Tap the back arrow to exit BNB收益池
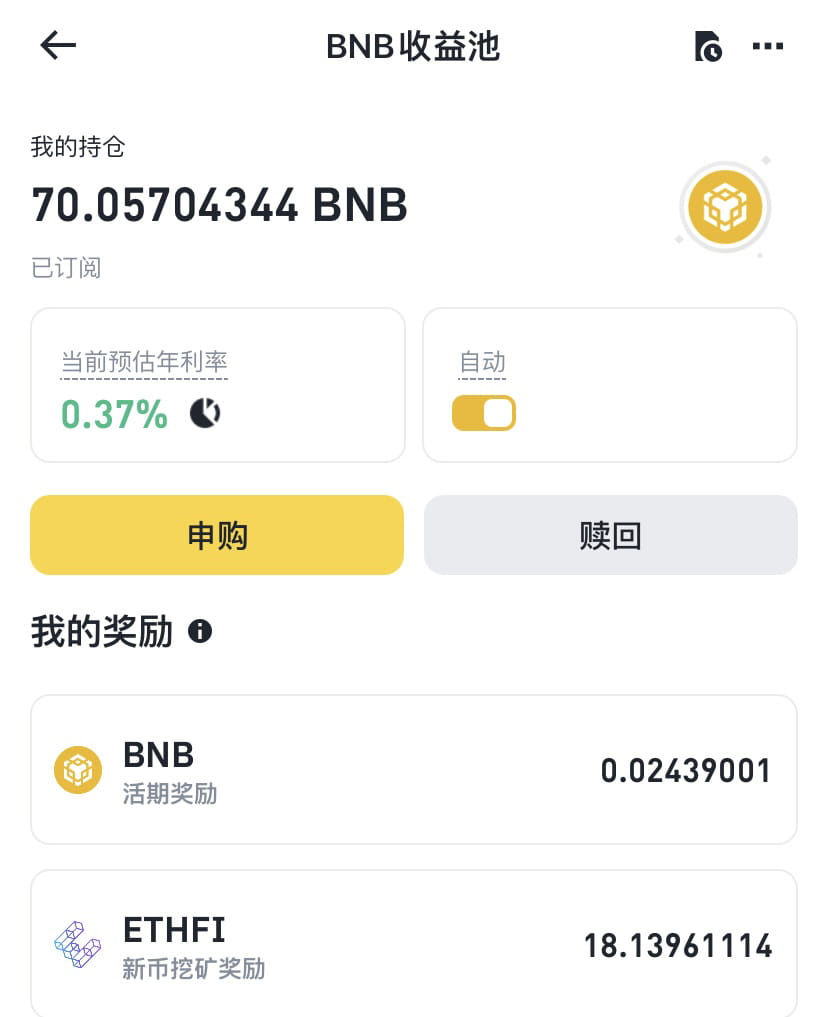 57,45
